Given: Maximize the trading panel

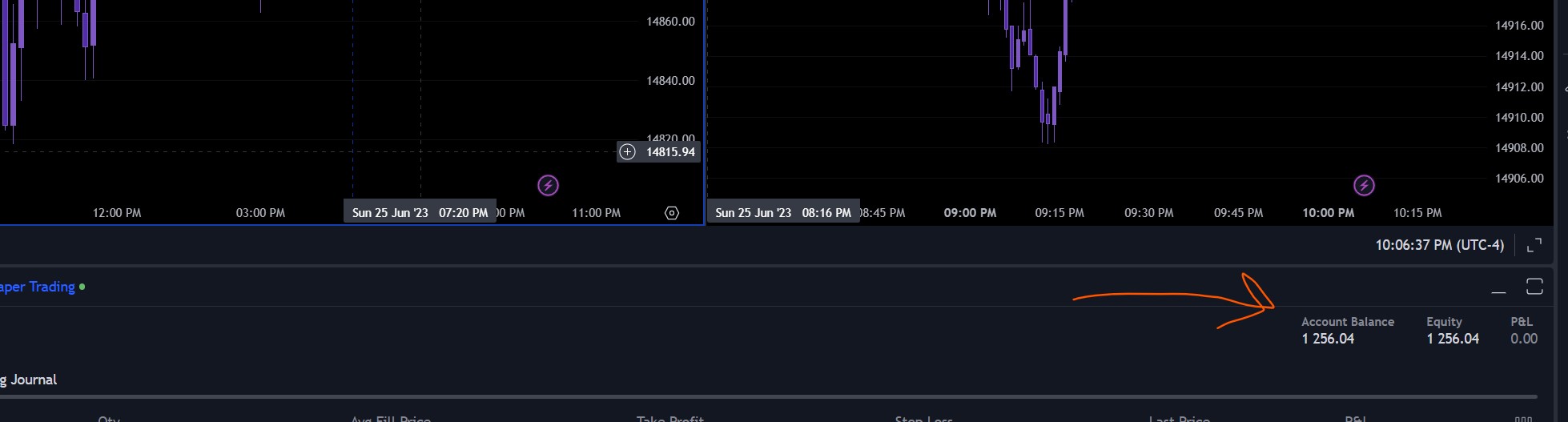Looking at the screenshot, I should pos(1534,287).
